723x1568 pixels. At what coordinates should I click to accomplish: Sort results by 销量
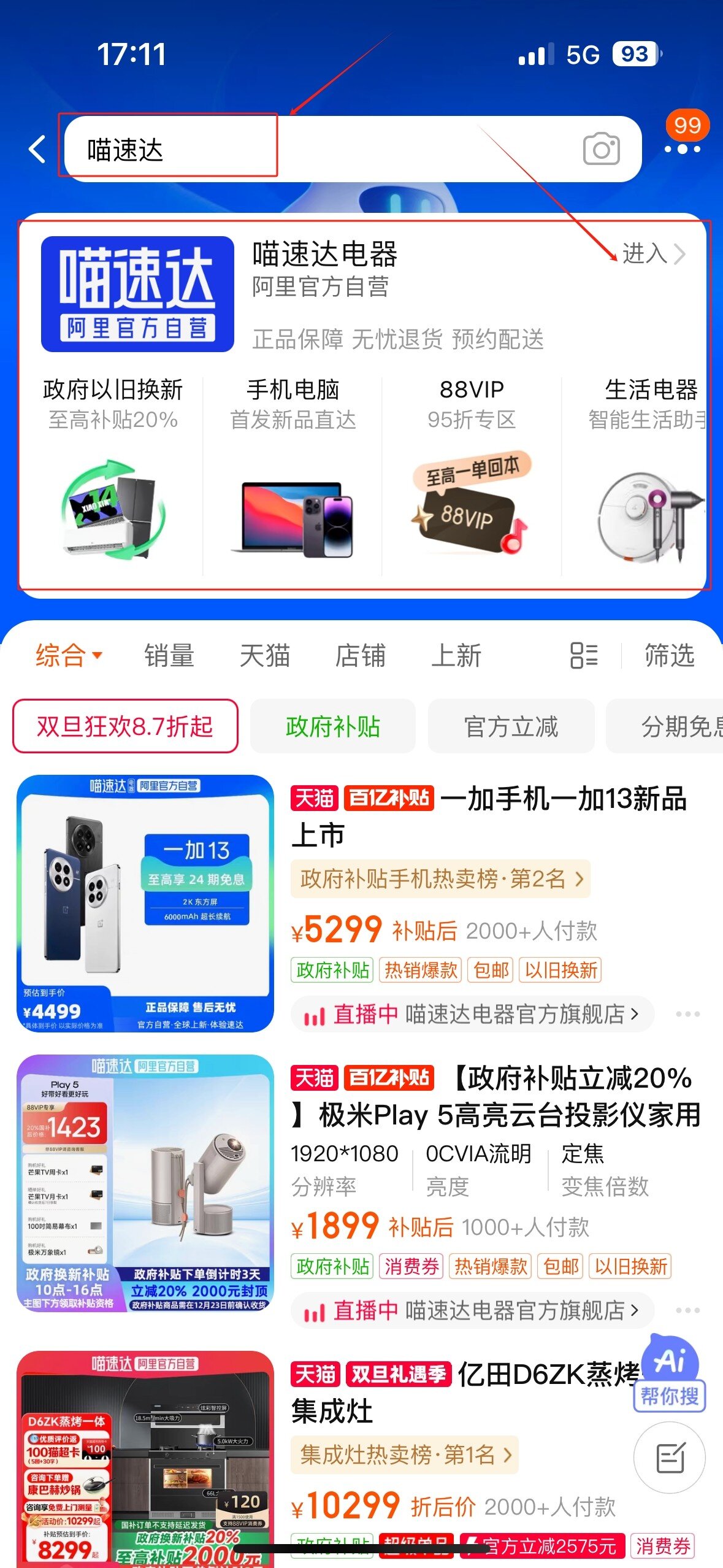pyautogui.click(x=169, y=655)
